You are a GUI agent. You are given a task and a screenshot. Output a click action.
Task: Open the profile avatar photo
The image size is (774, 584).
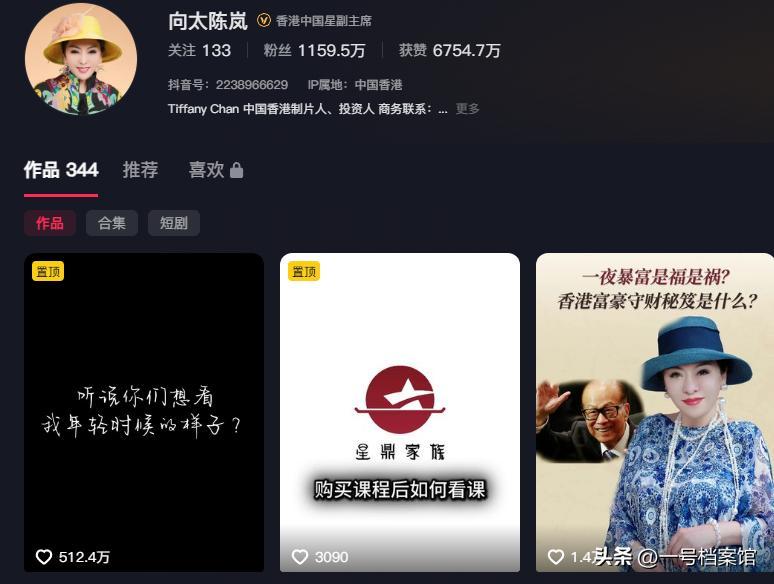(x=80, y=59)
